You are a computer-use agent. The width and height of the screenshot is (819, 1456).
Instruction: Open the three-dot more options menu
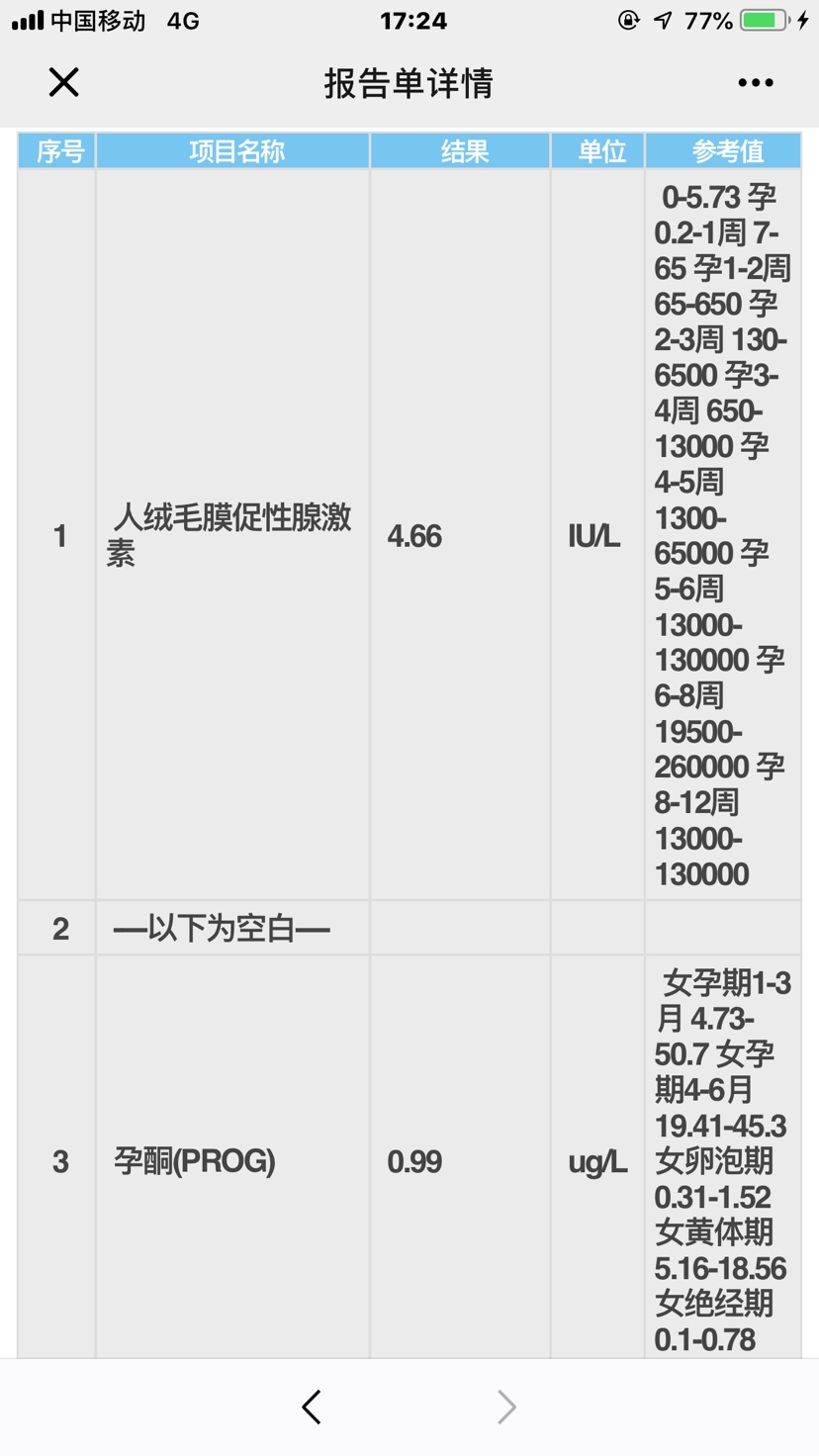coord(756,83)
